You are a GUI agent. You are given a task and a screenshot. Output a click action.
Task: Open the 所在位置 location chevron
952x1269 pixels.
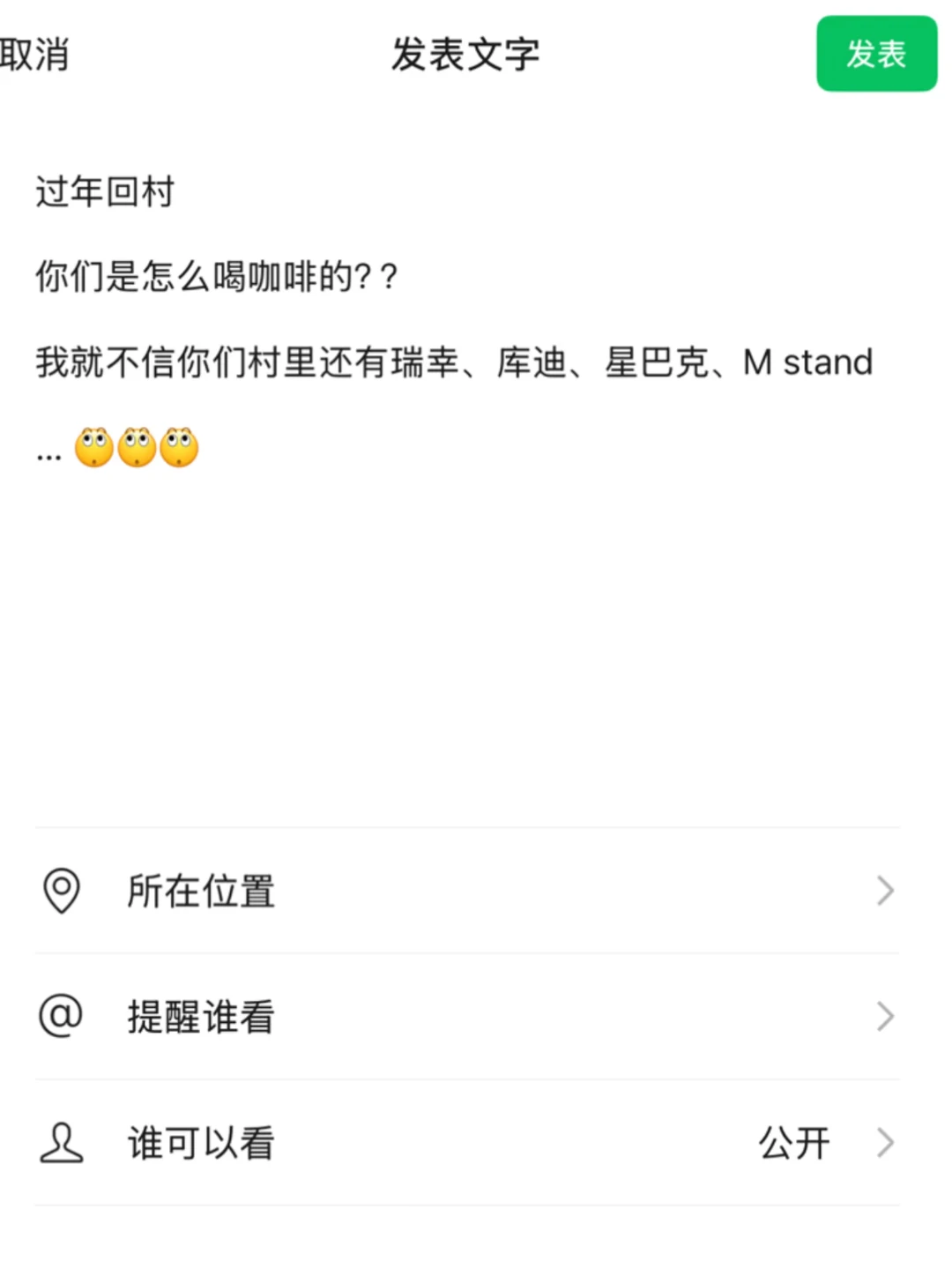885,892
